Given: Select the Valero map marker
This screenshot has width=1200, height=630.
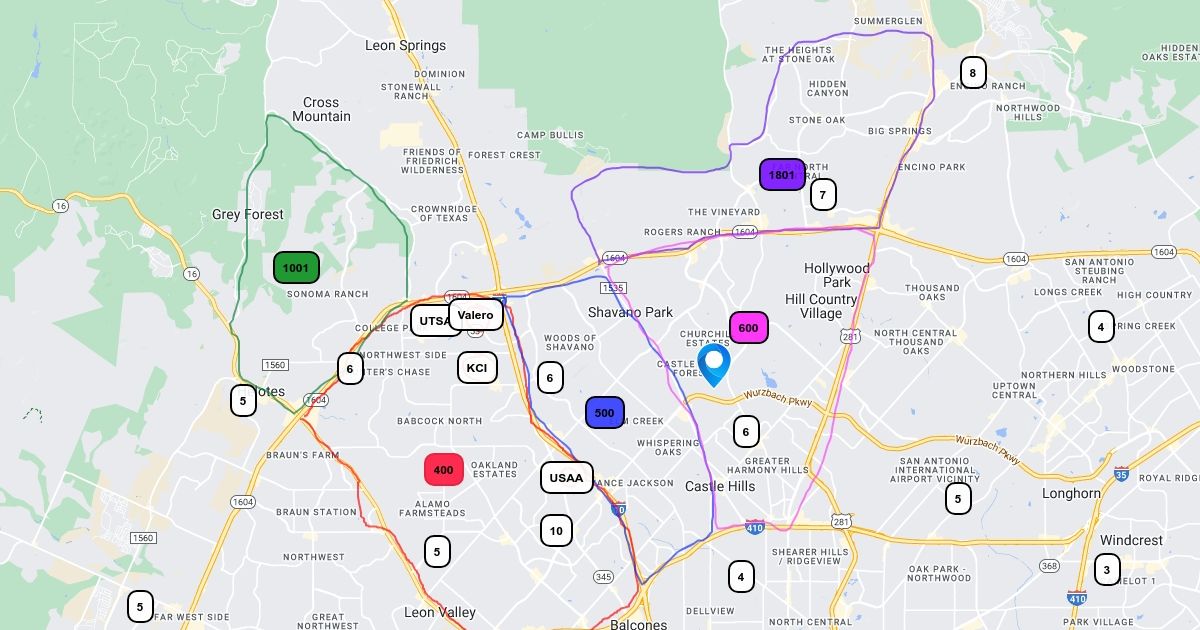Looking at the screenshot, I should [476, 315].
